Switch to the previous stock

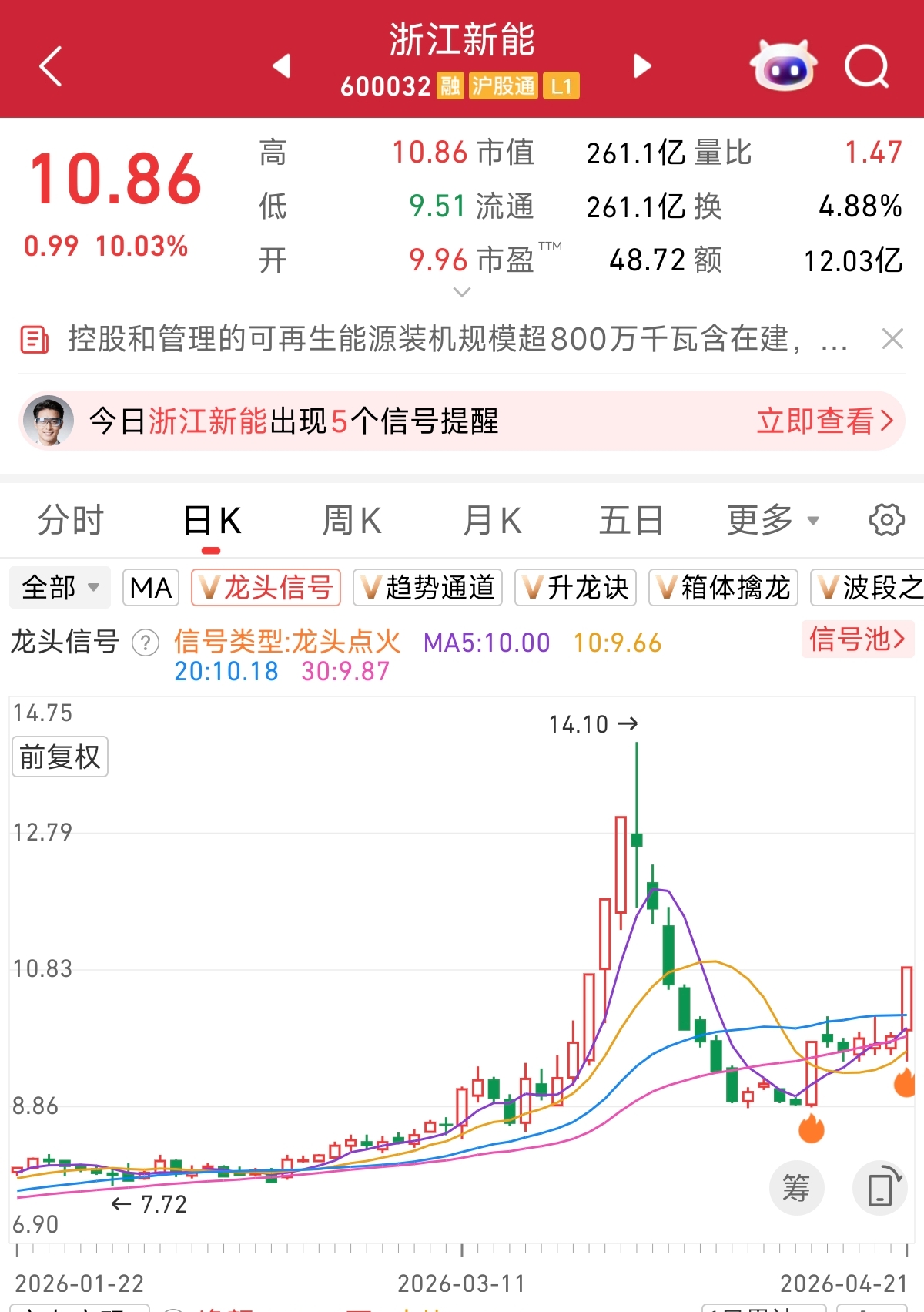[282, 66]
